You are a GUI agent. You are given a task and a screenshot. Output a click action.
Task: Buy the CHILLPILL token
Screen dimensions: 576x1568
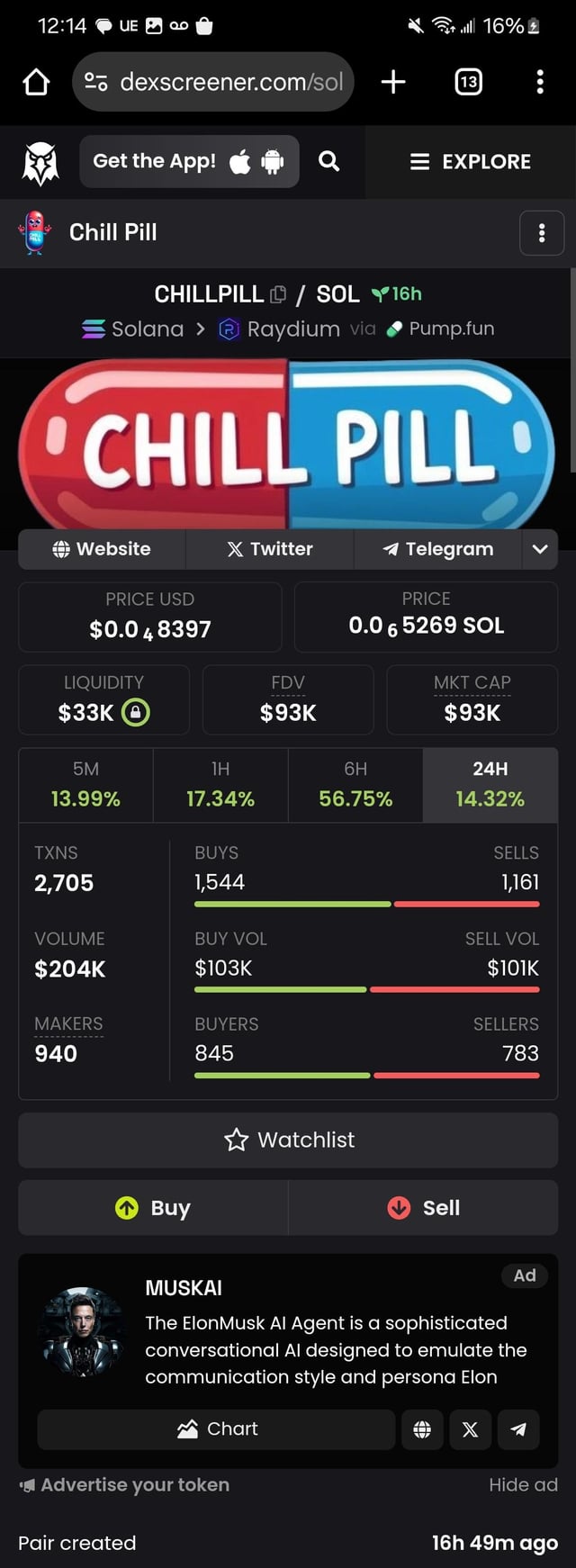click(x=153, y=1208)
